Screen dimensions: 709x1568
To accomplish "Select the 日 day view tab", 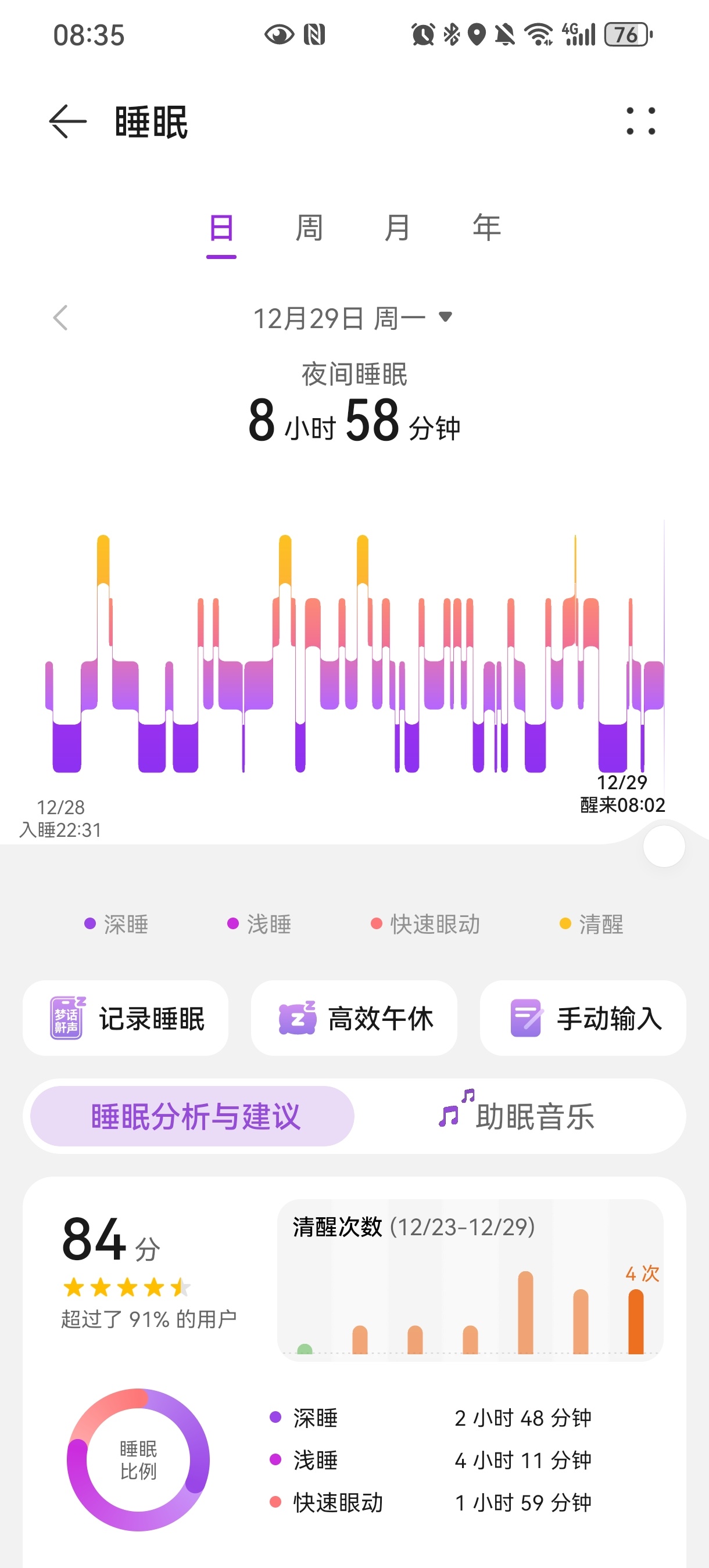I will (x=221, y=229).
